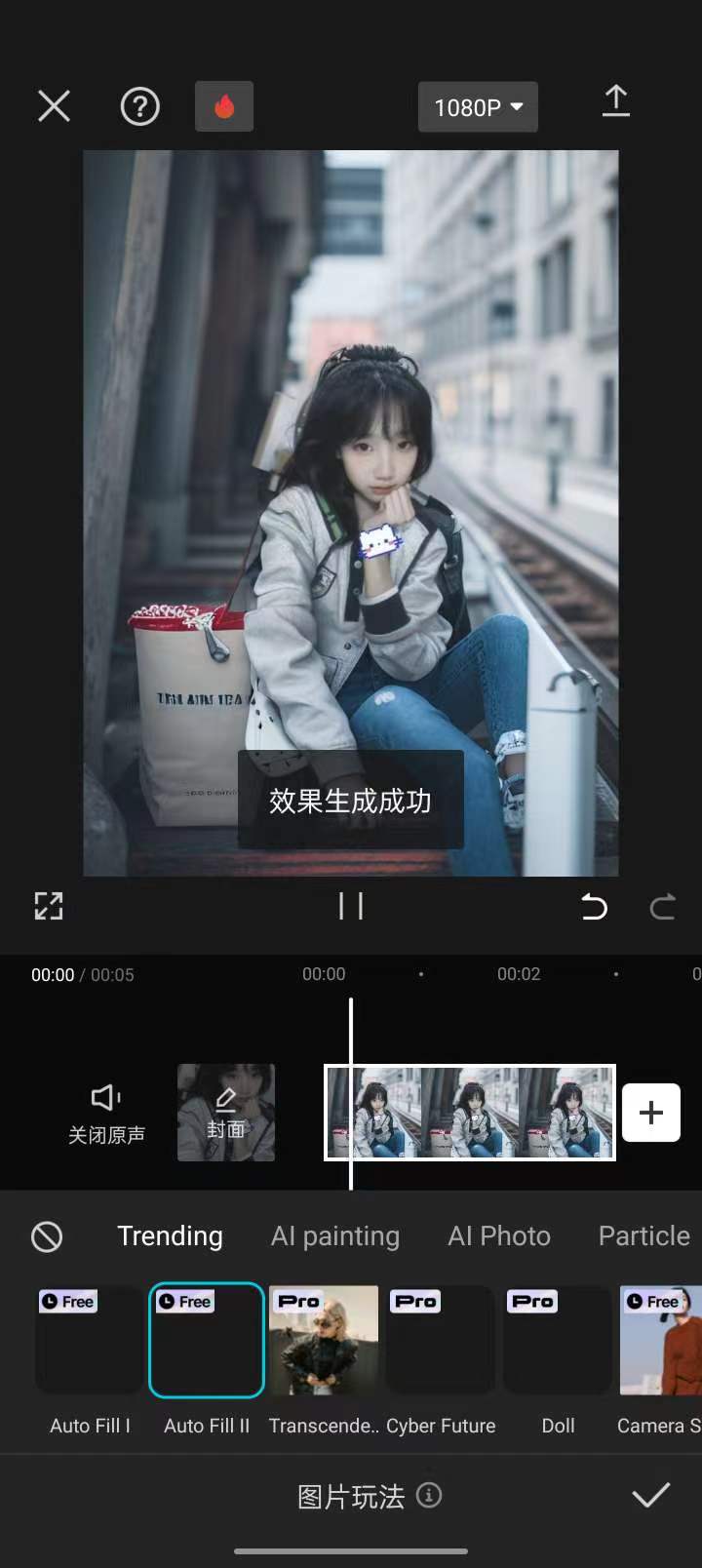This screenshot has width=702, height=1568.
Task: Apply the Cyber Future effect
Action: coord(440,1342)
